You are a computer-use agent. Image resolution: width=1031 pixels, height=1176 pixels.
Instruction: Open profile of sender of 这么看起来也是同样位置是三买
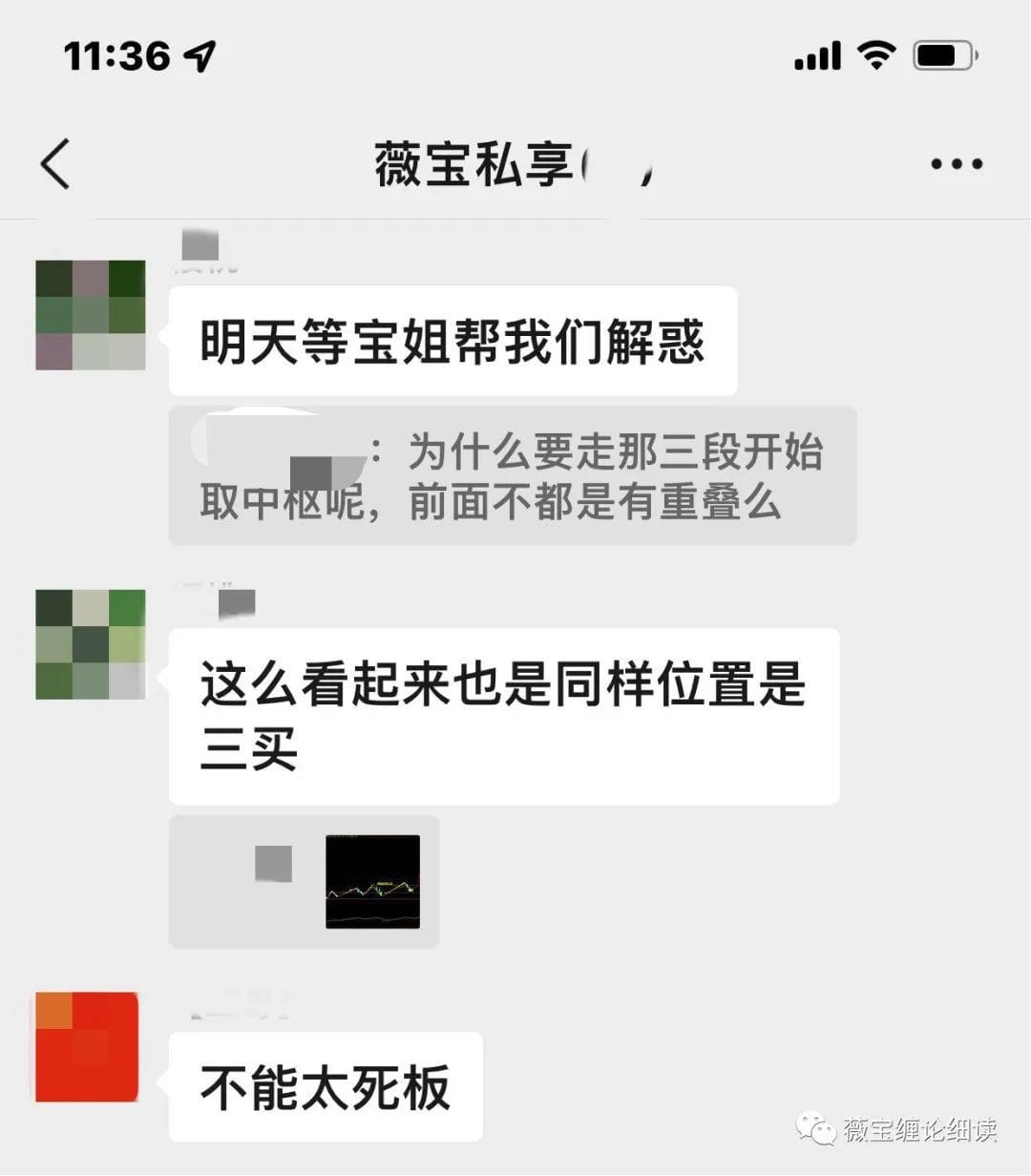pyautogui.click(x=91, y=644)
